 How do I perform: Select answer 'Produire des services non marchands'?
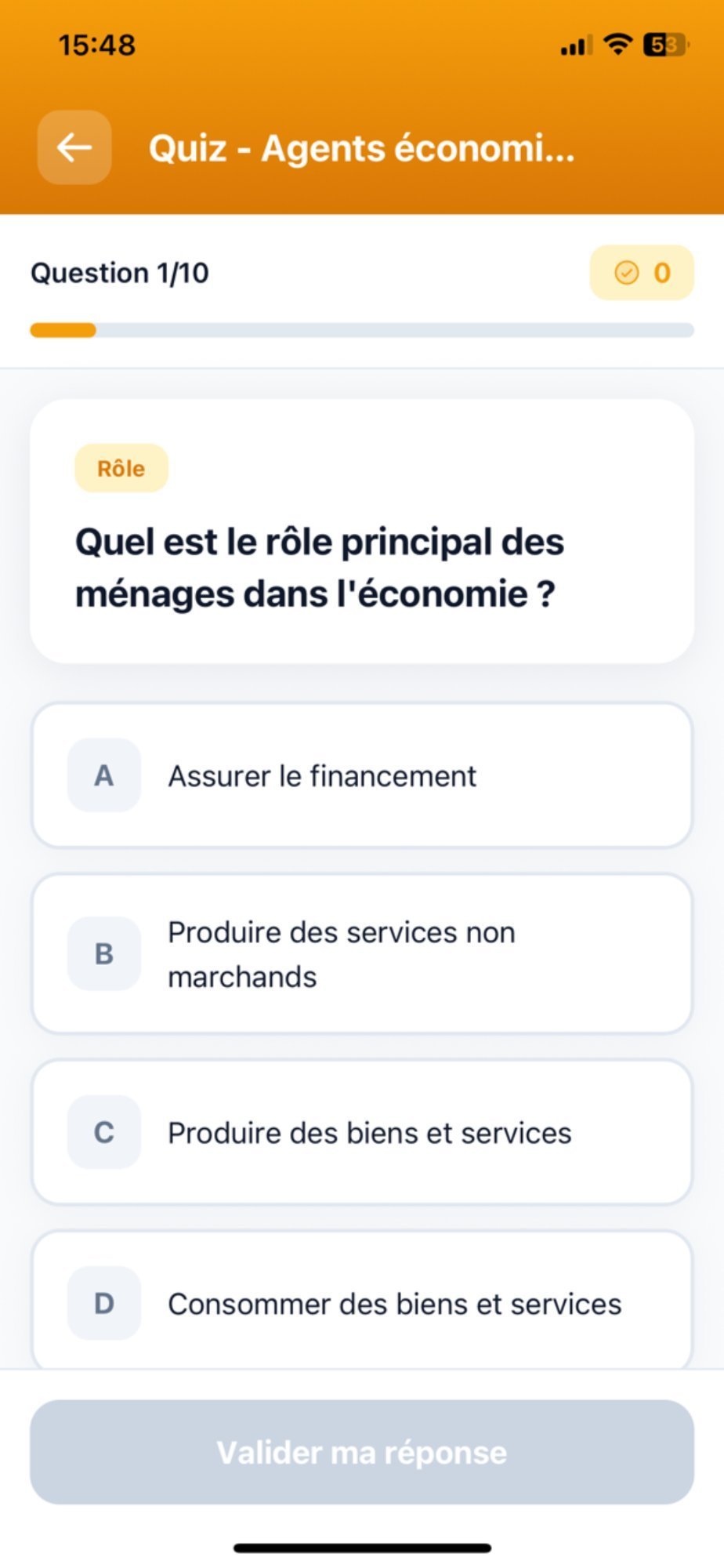click(362, 953)
